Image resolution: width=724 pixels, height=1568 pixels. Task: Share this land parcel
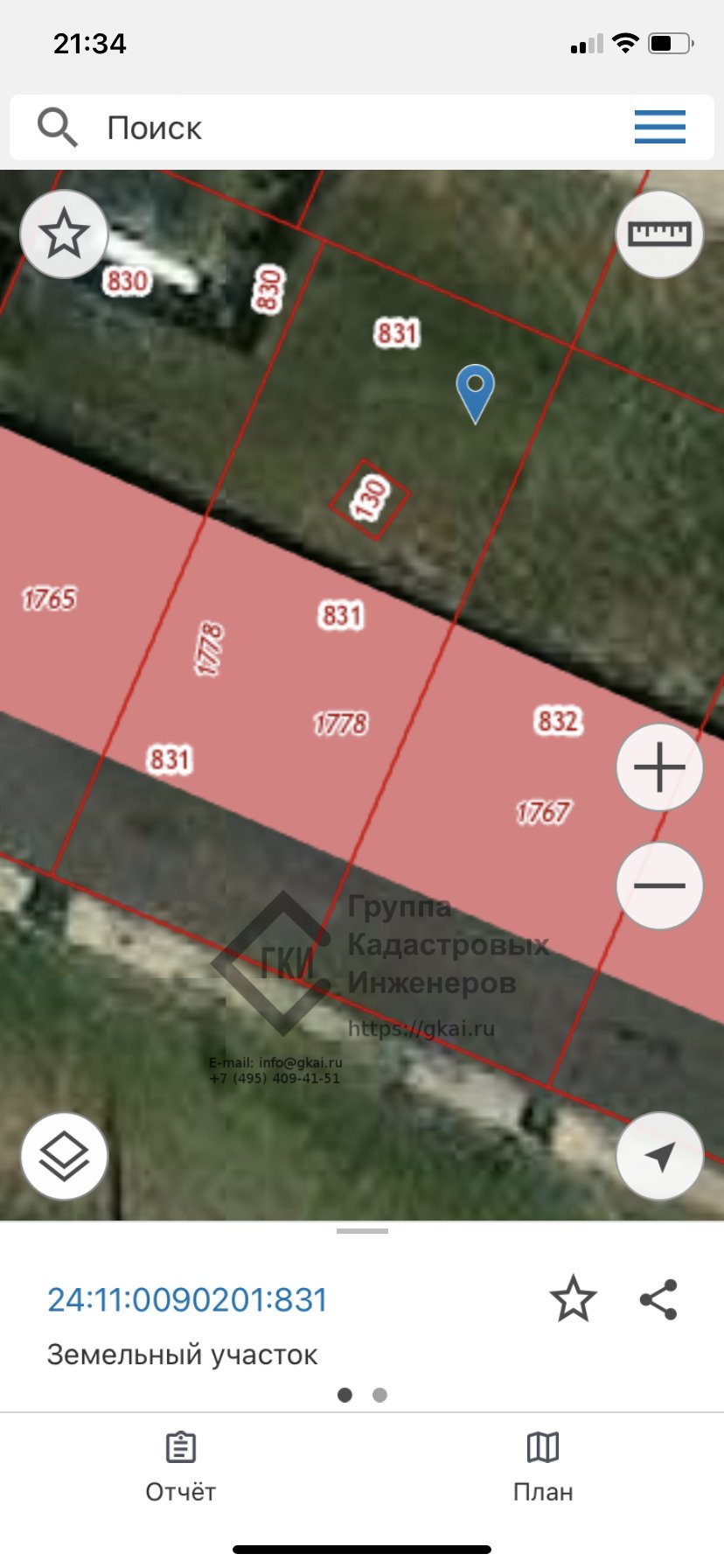658,1298
